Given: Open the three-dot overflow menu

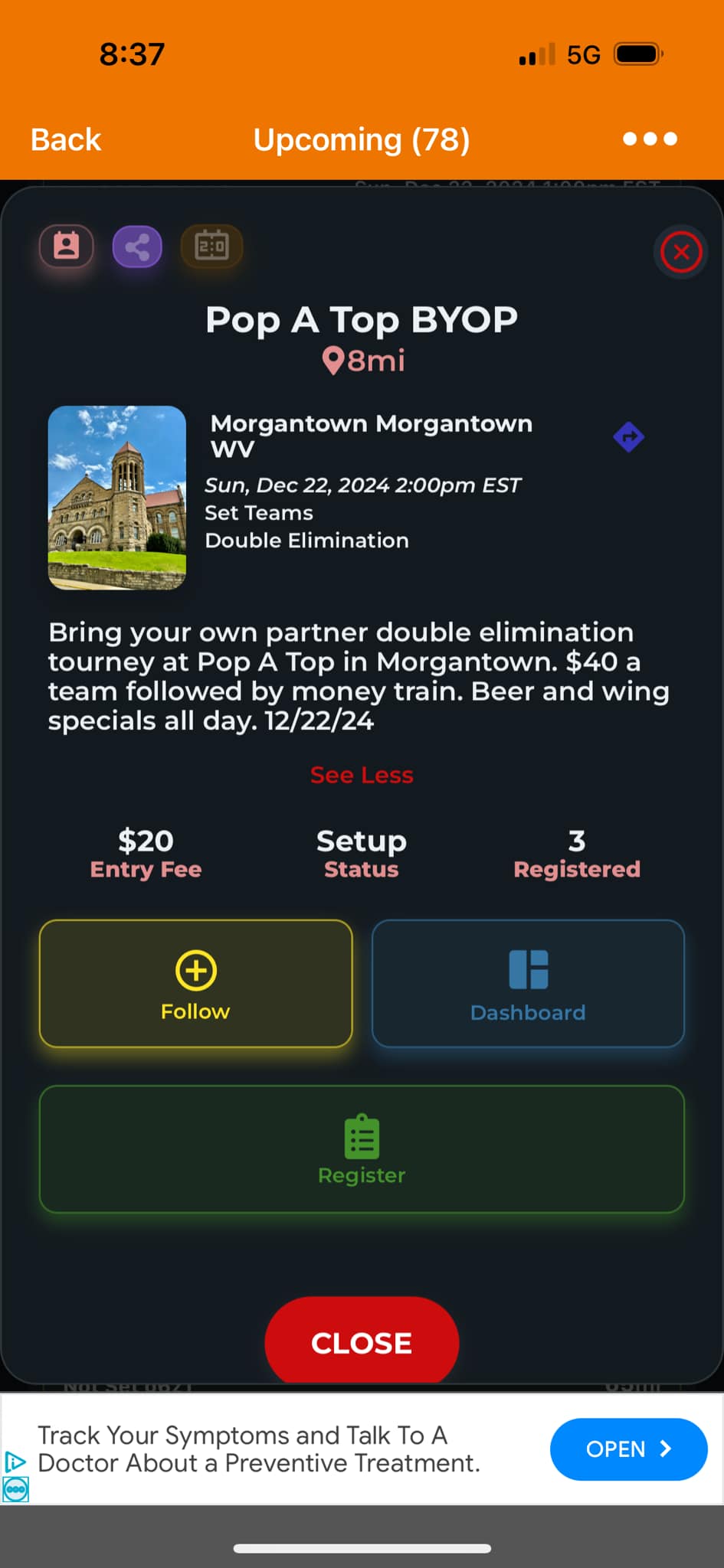Looking at the screenshot, I should tap(650, 139).
